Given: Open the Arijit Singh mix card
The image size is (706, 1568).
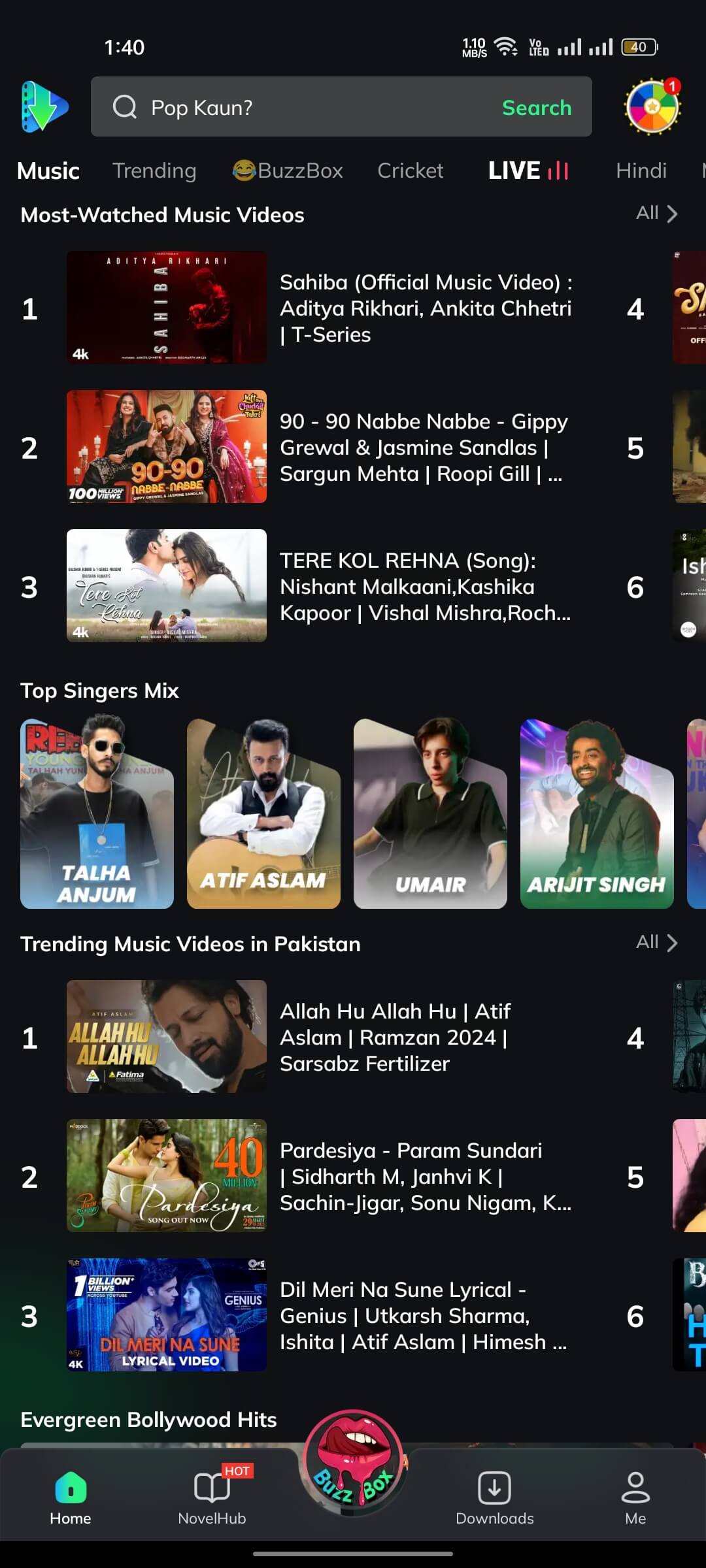Looking at the screenshot, I should click(x=597, y=813).
